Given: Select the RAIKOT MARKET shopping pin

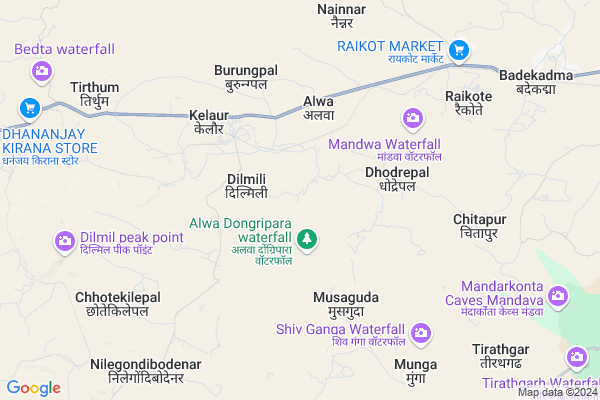Looking at the screenshot, I should (460, 48).
